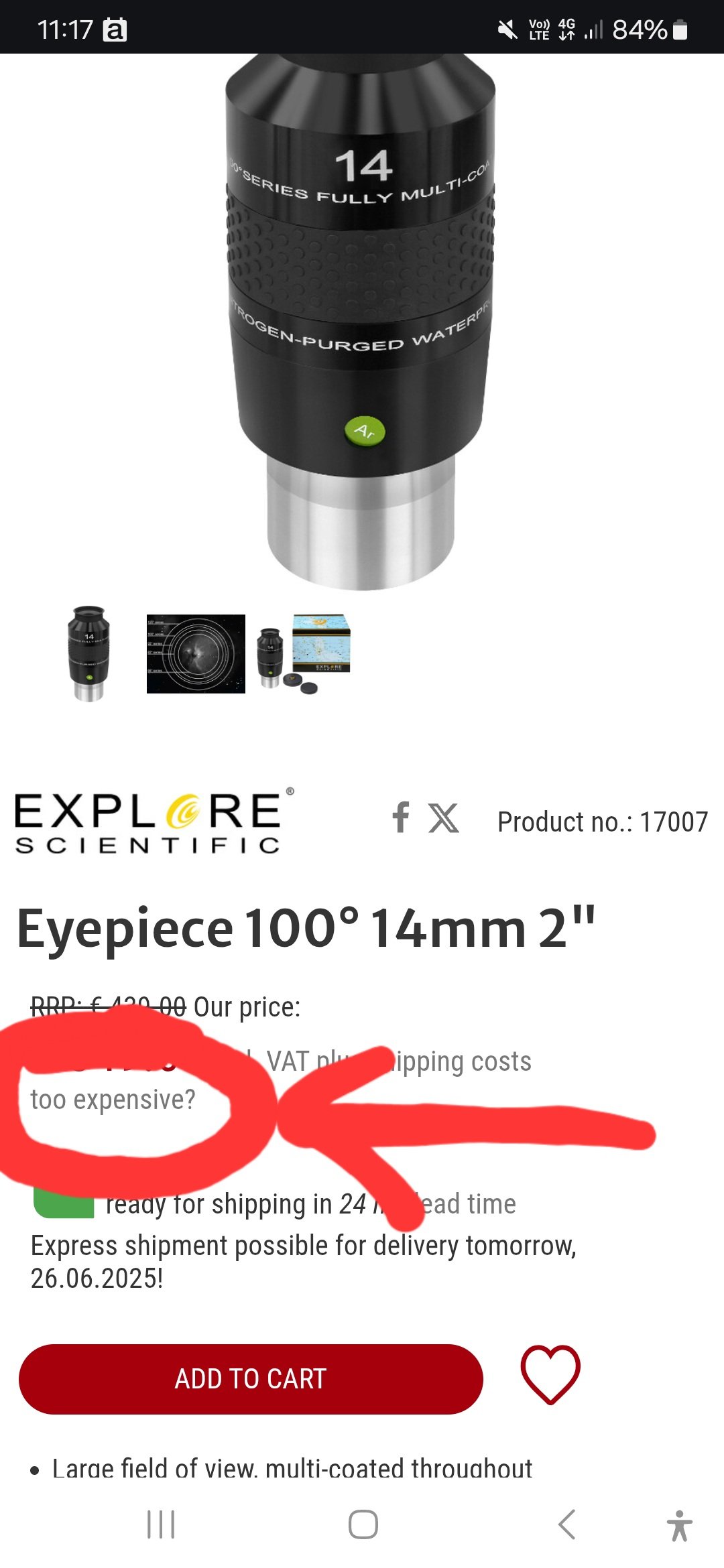The height and width of the screenshot is (1568, 724).
Task: Share product on X
Action: click(x=444, y=818)
